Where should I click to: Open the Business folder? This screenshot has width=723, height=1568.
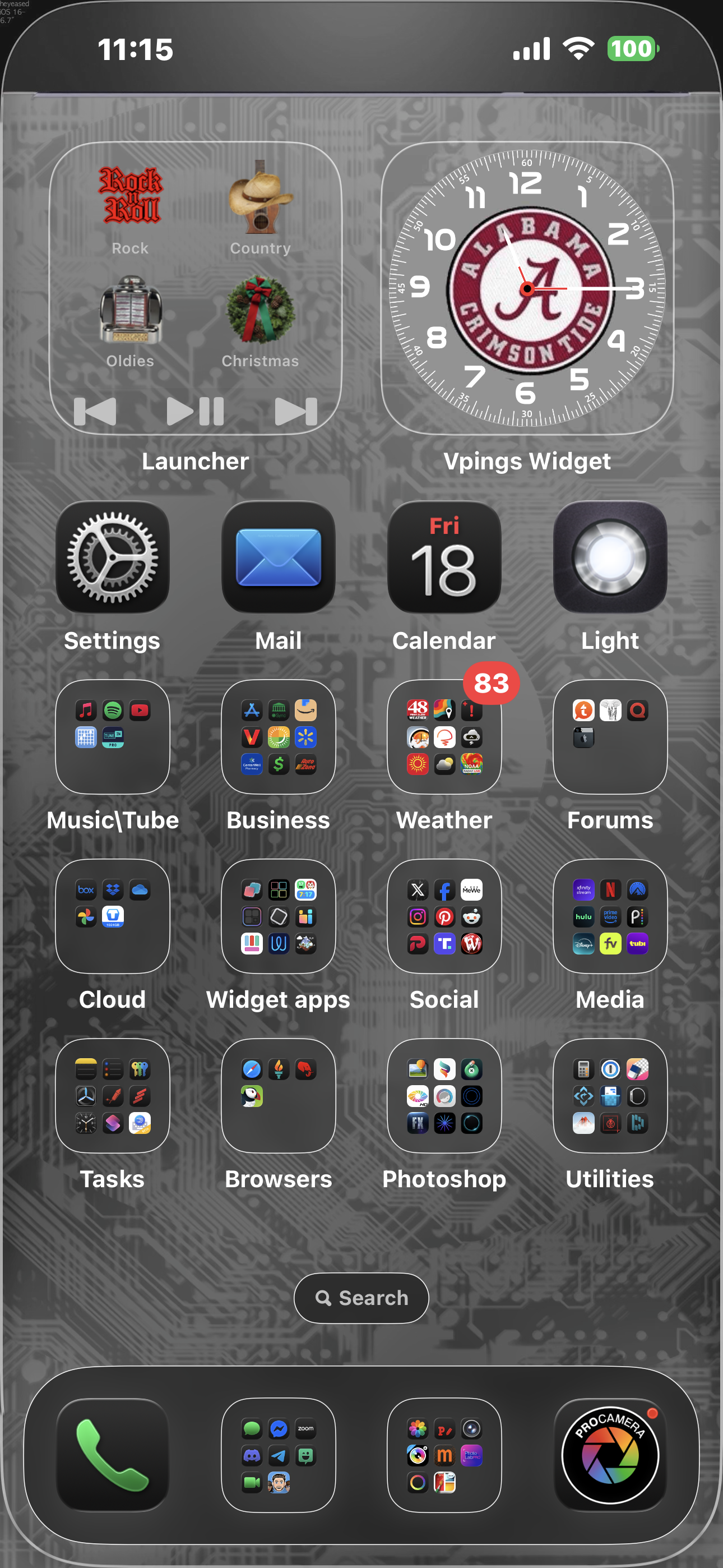[278, 736]
